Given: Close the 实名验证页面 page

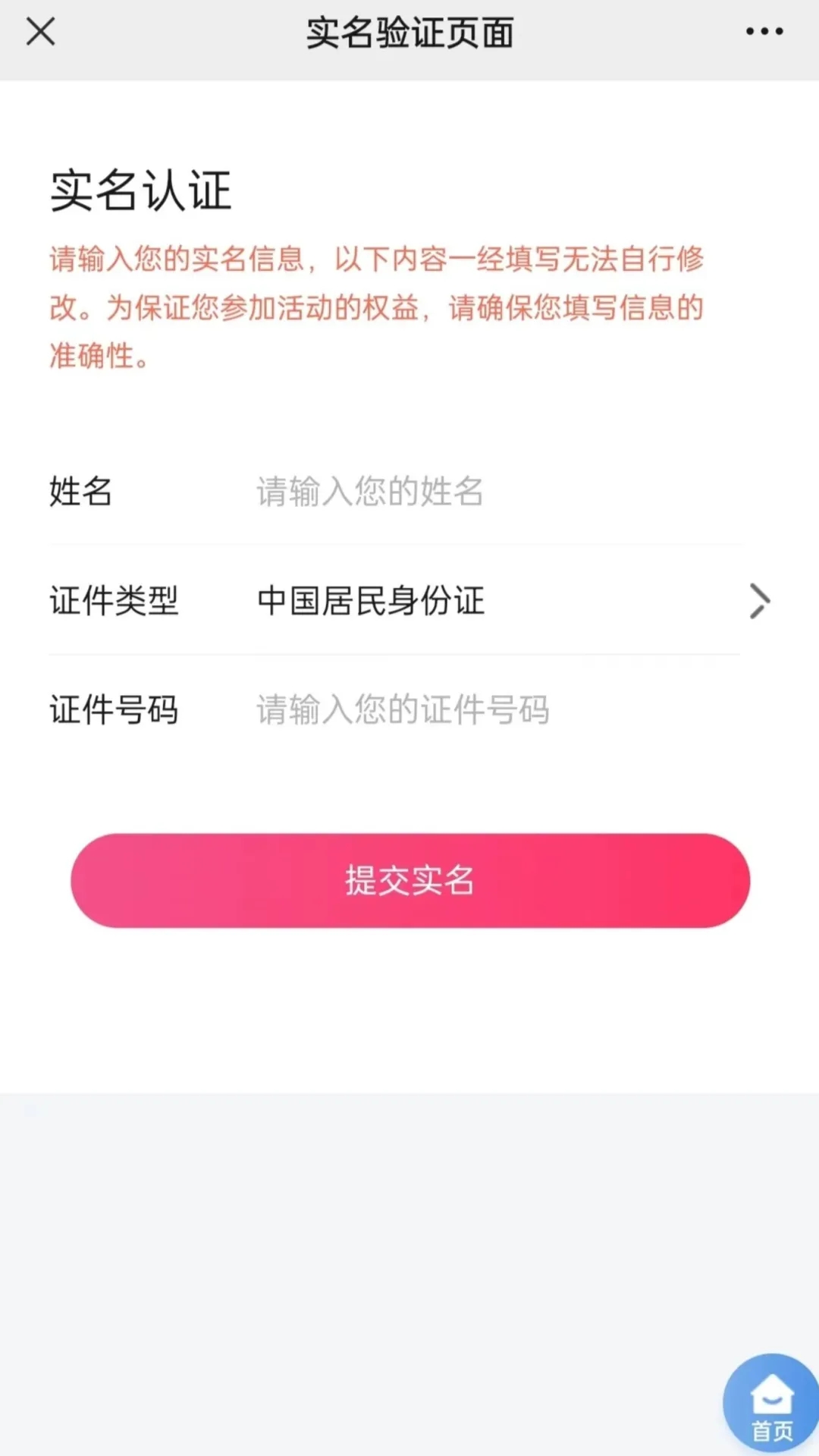Looking at the screenshot, I should pyautogui.click(x=41, y=32).
